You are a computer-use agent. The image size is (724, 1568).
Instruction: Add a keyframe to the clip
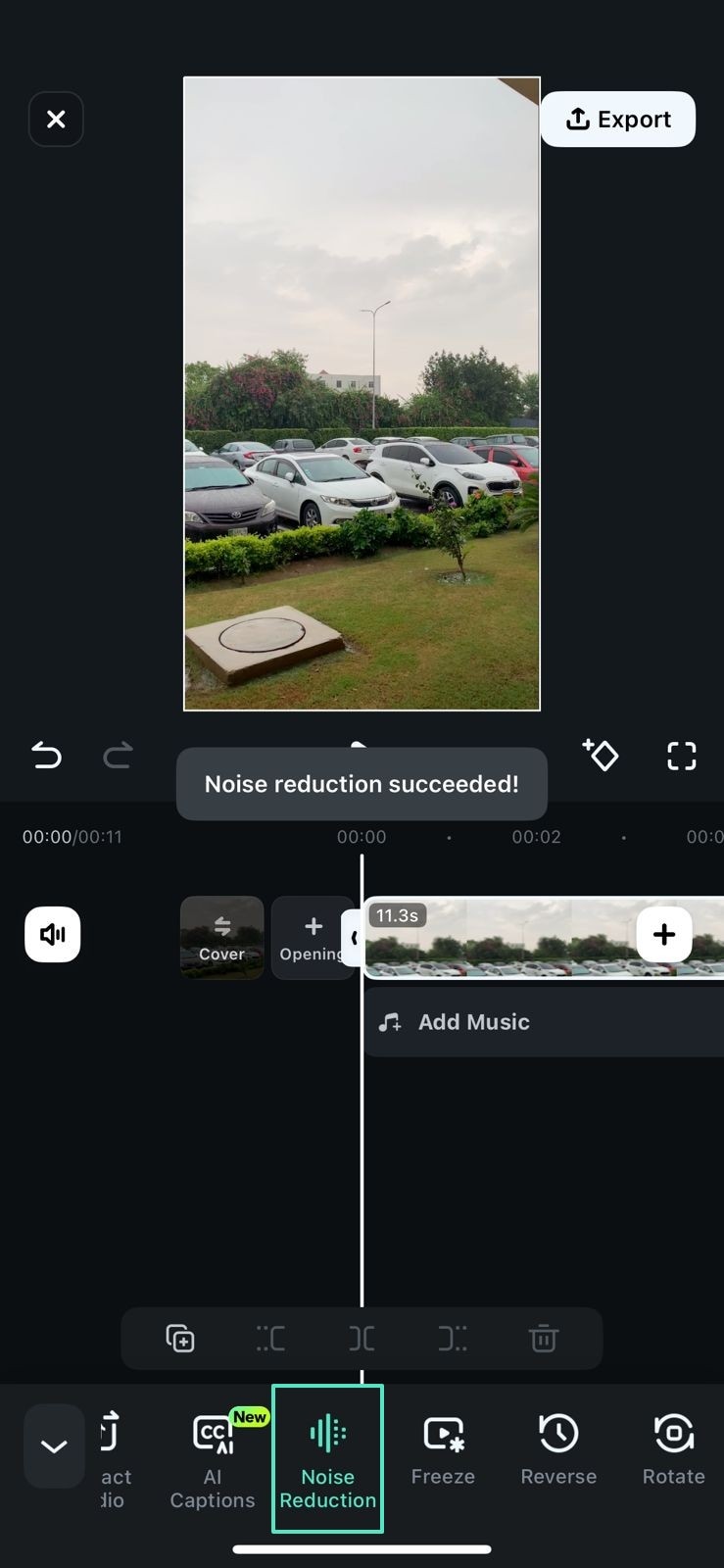[600, 756]
